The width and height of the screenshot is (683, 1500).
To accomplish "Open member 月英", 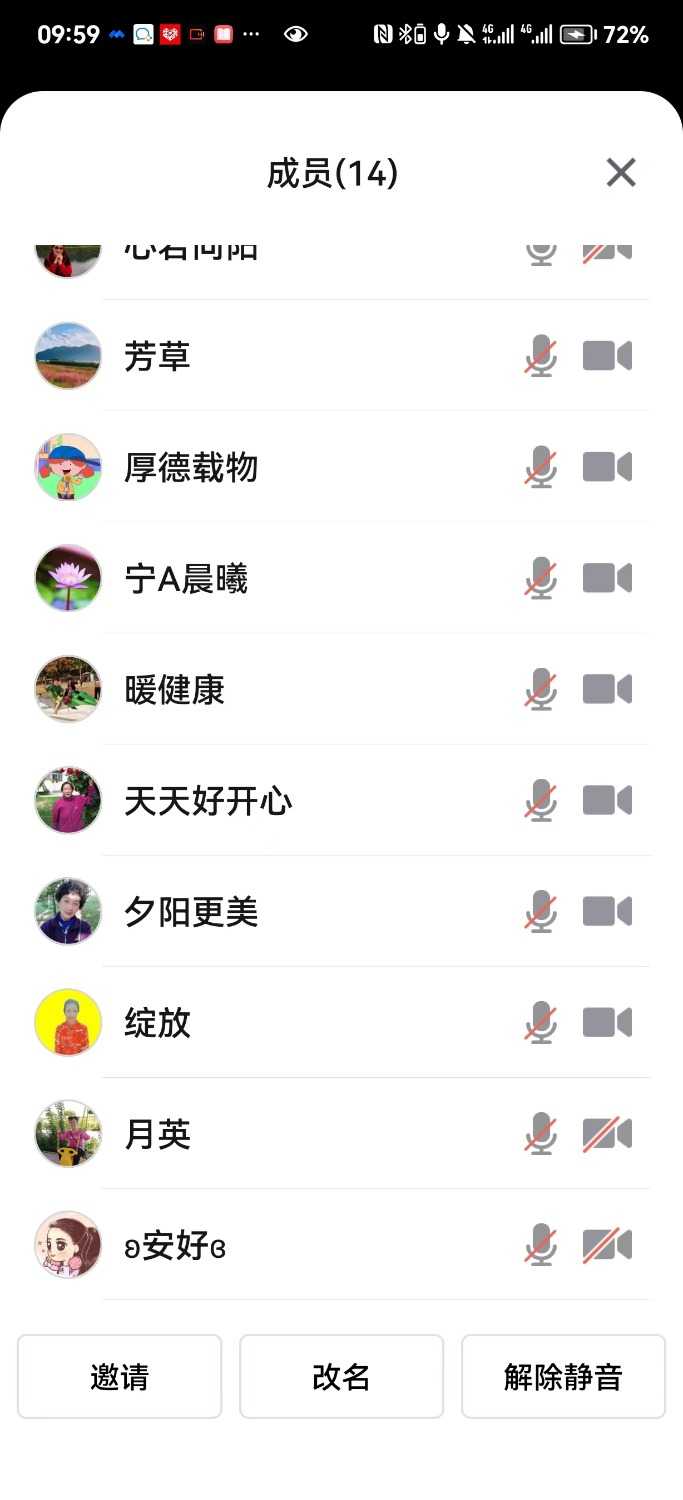I will (157, 1134).
